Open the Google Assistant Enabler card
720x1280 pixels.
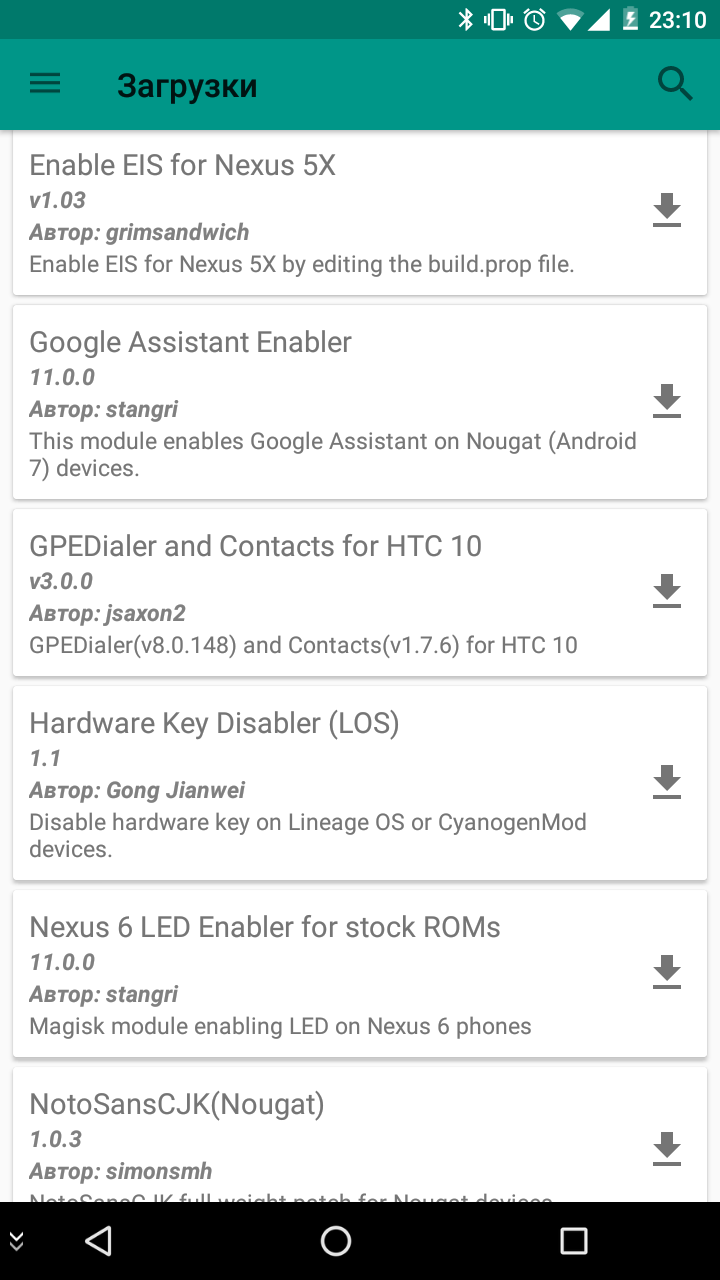[360, 402]
